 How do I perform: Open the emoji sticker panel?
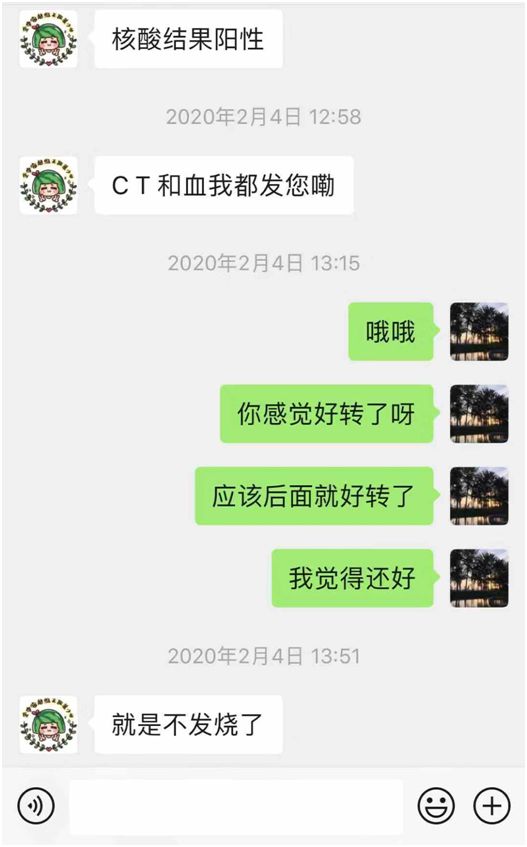point(436,805)
